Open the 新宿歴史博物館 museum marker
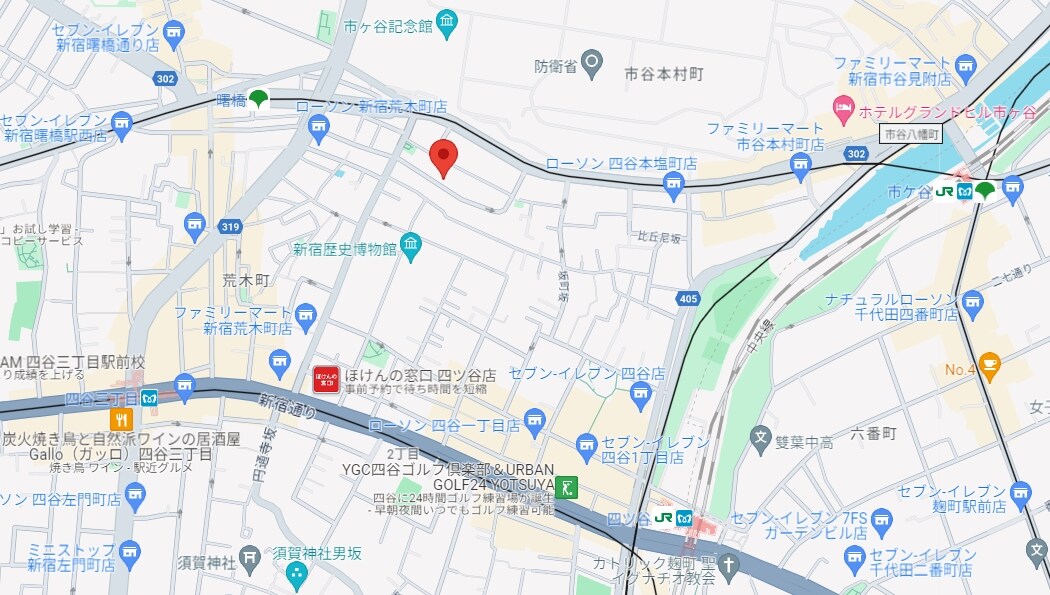 coord(410,243)
